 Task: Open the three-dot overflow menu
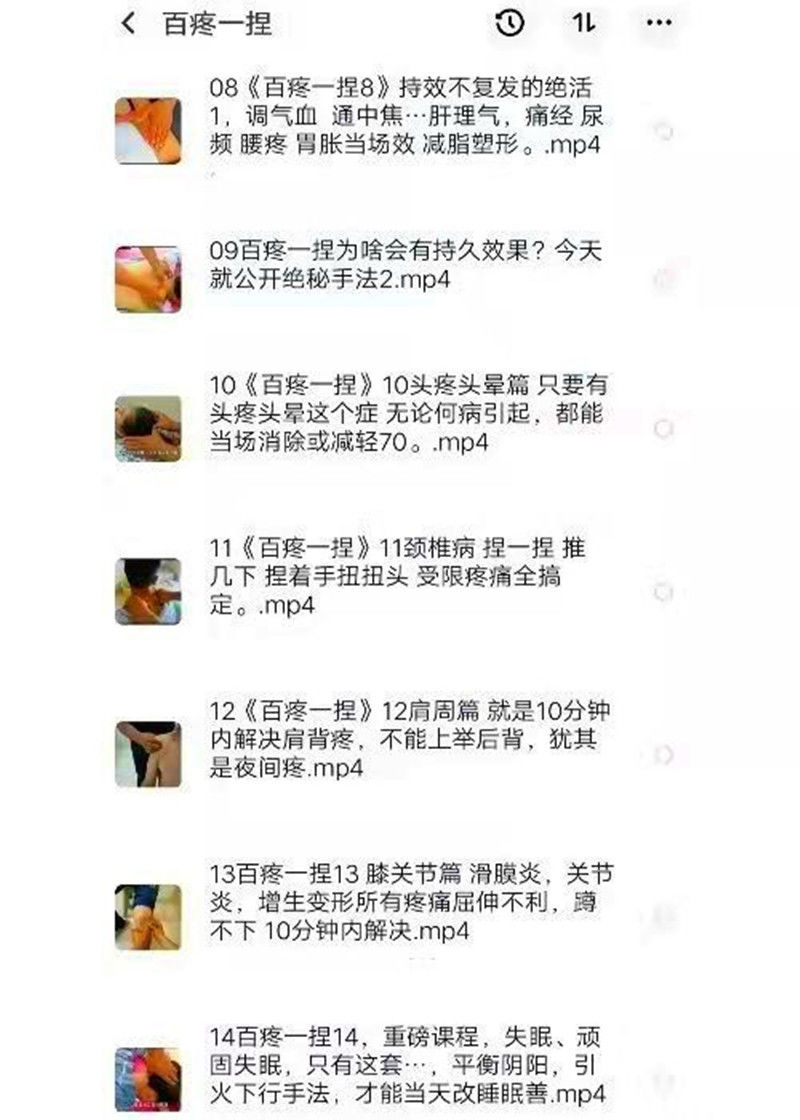659,23
